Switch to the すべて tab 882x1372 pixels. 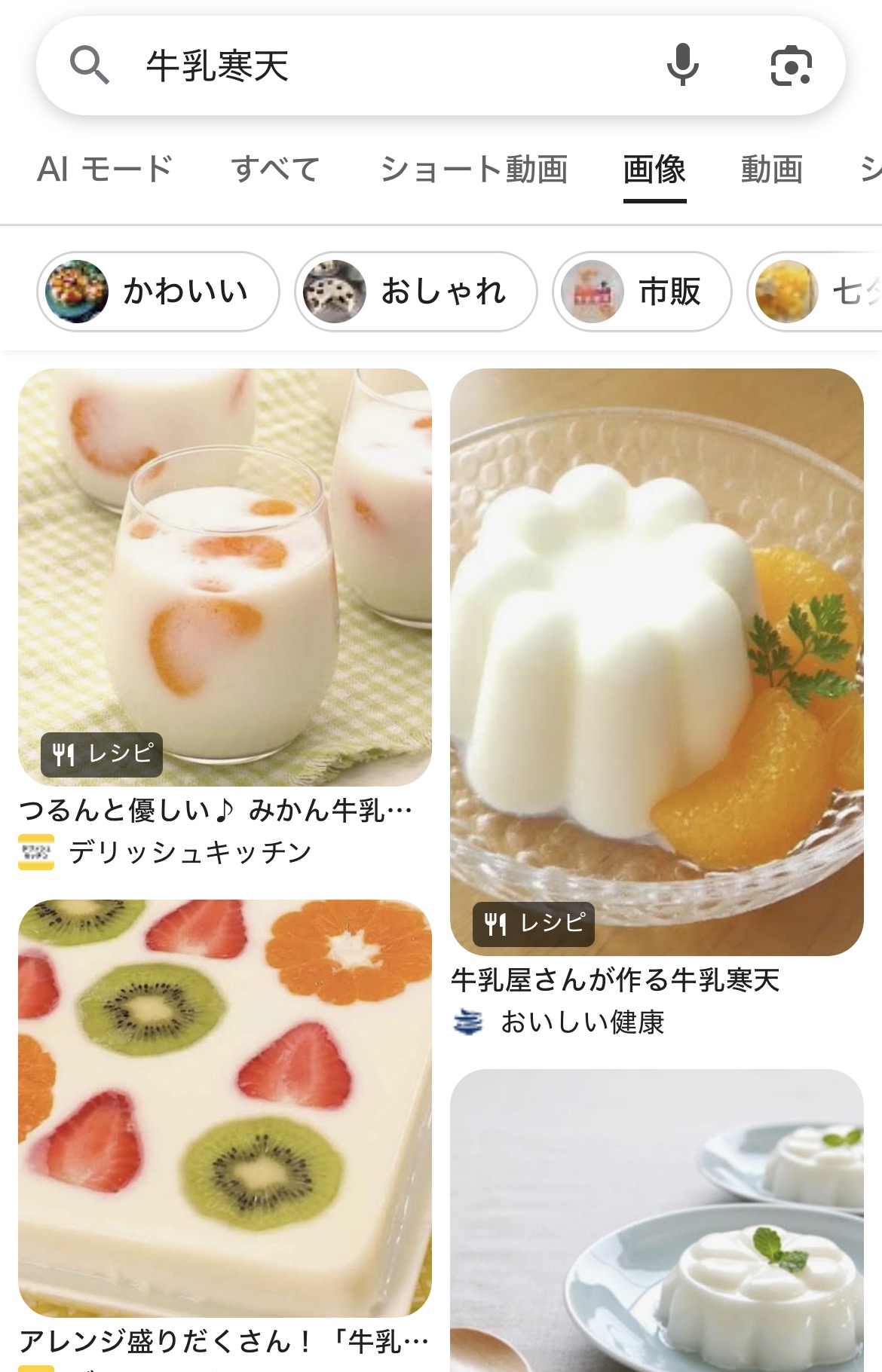(275, 169)
